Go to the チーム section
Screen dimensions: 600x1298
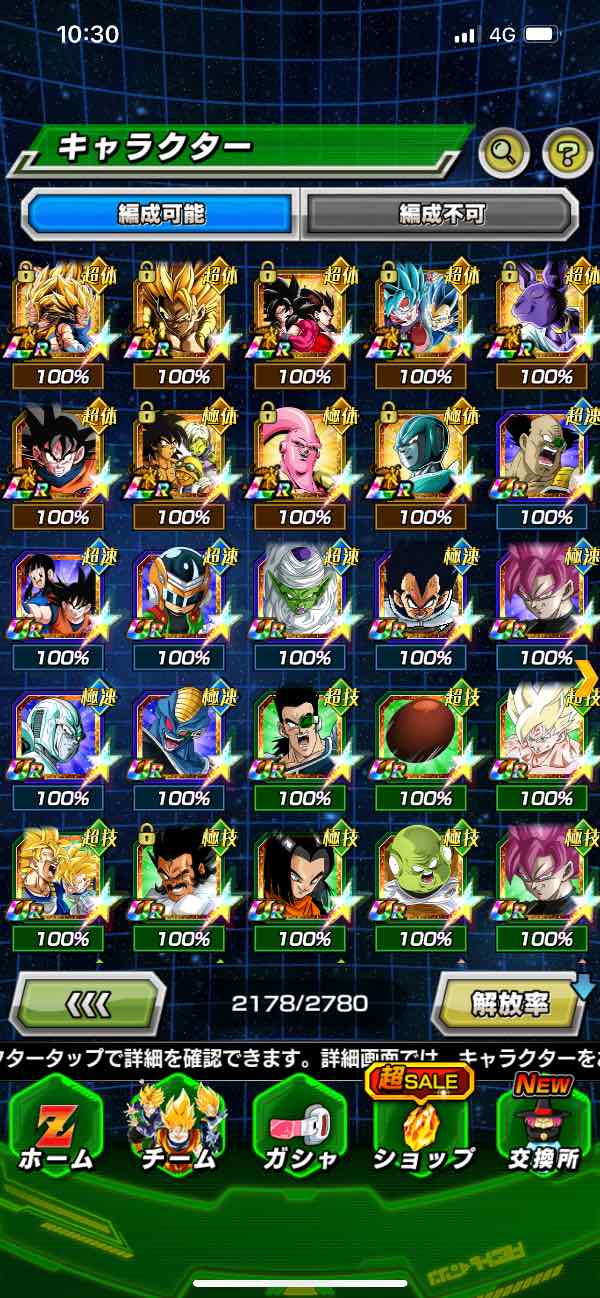click(x=178, y=1125)
